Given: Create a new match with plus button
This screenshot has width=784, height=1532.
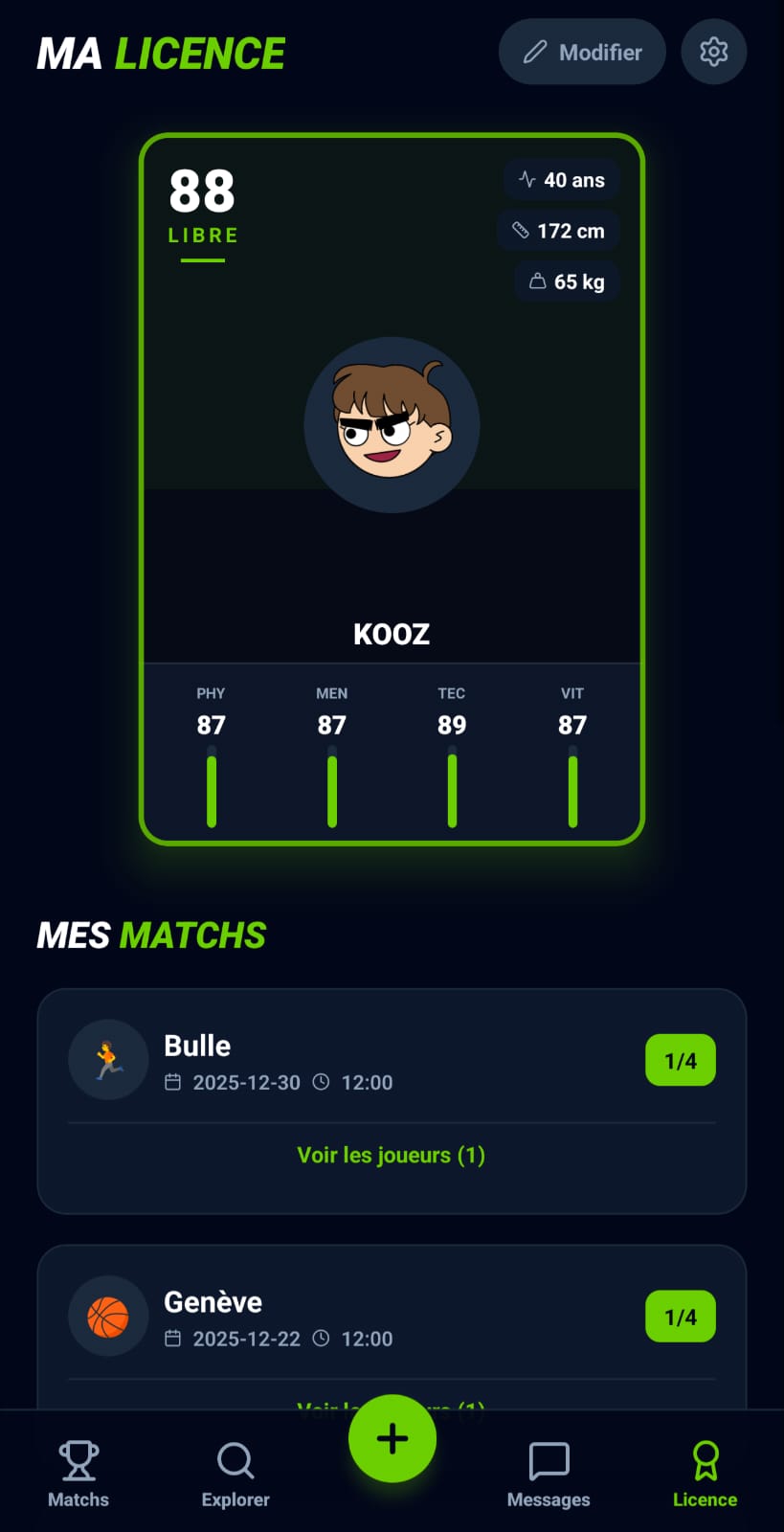Looking at the screenshot, I should 392,1438.
